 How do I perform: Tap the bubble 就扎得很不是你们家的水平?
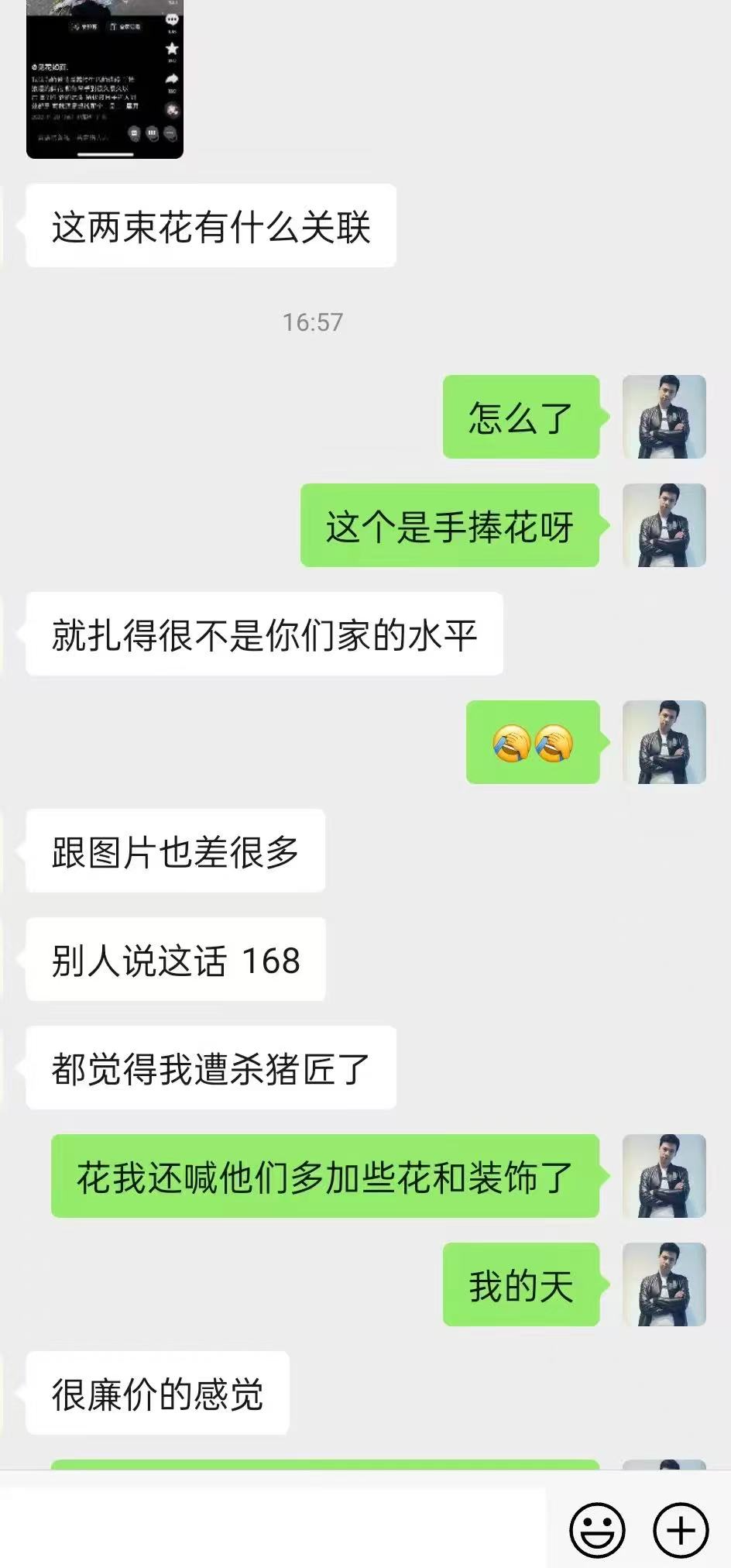click(x=262, y=633)
